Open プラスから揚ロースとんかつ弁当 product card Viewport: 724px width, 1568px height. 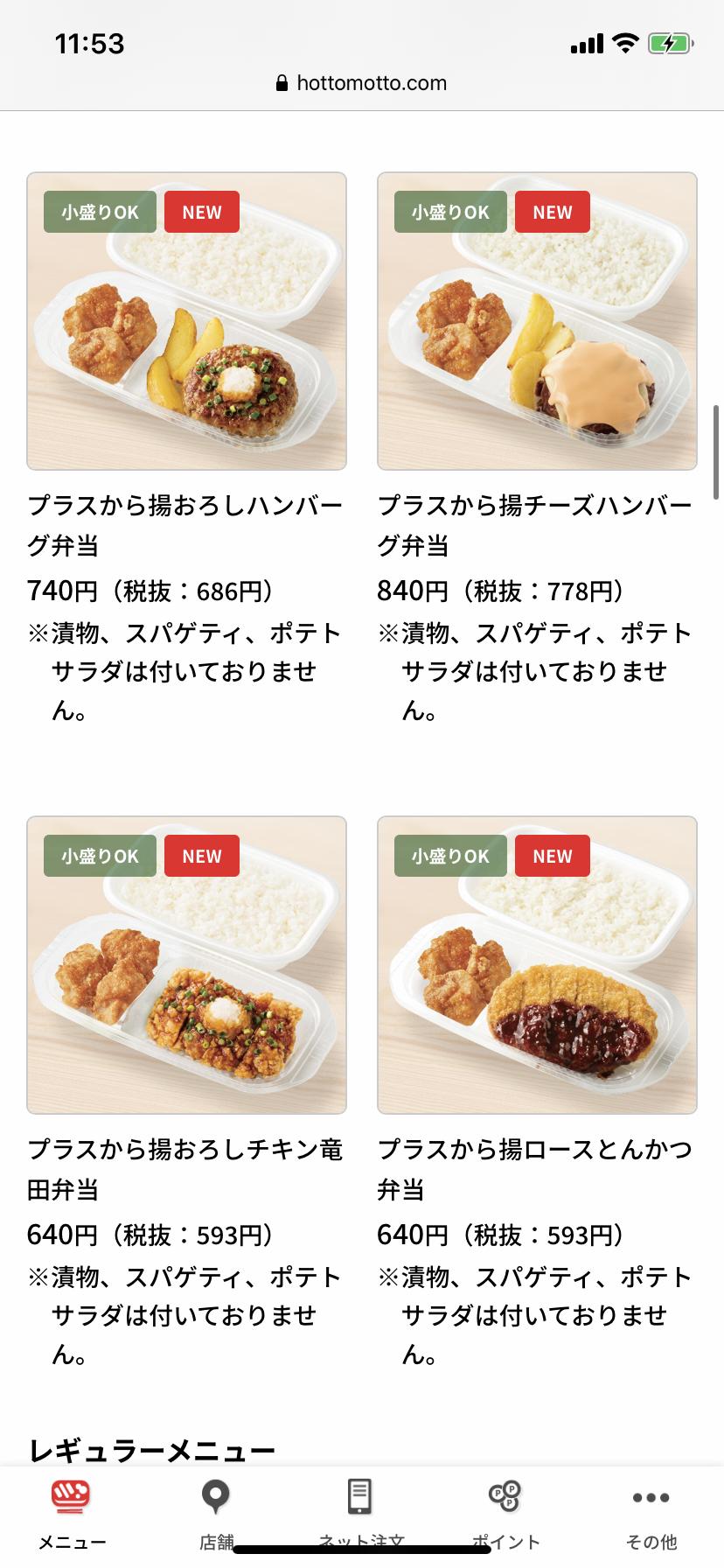tap(537, 965)
